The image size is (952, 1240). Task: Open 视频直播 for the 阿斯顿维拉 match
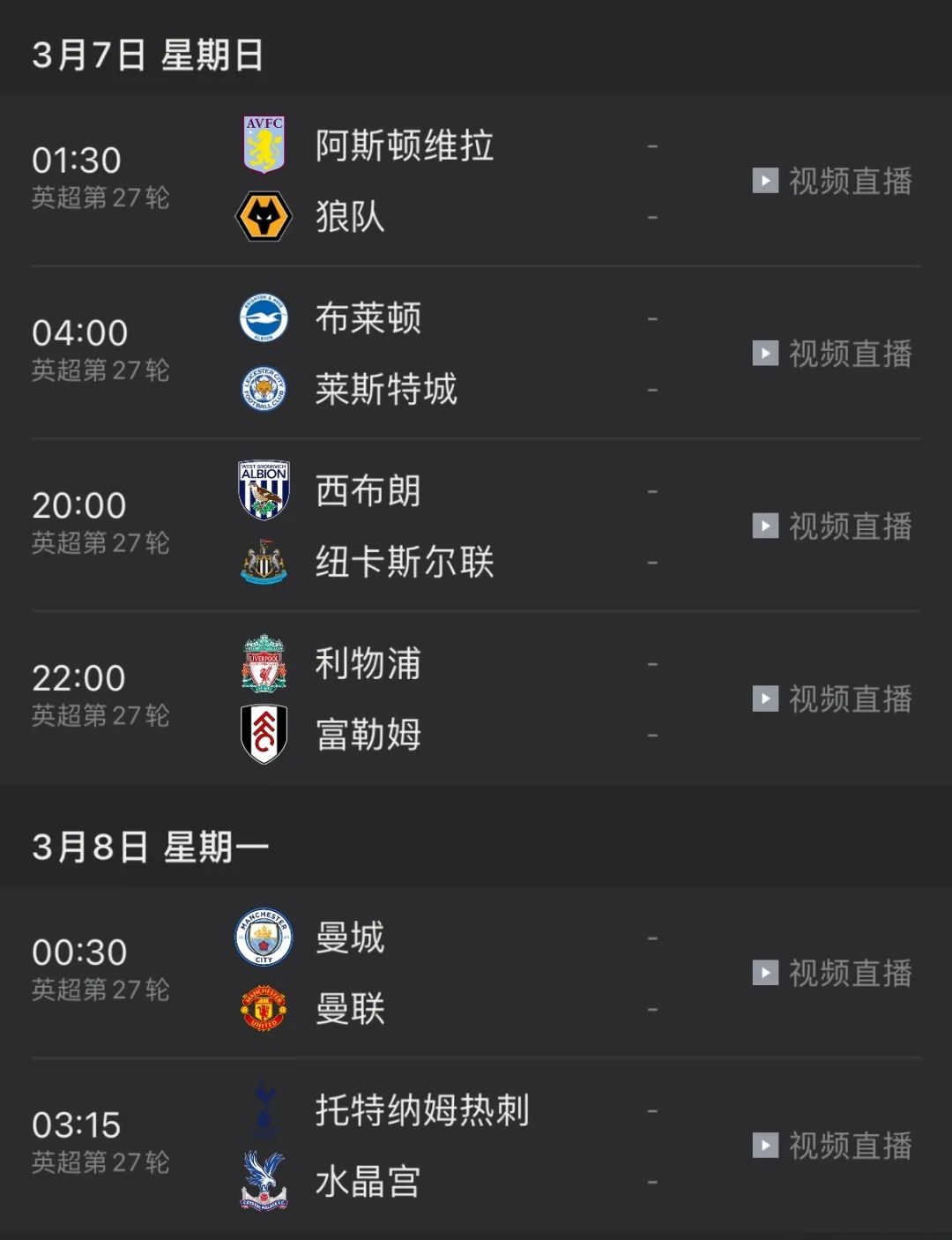tap(829, 181)
